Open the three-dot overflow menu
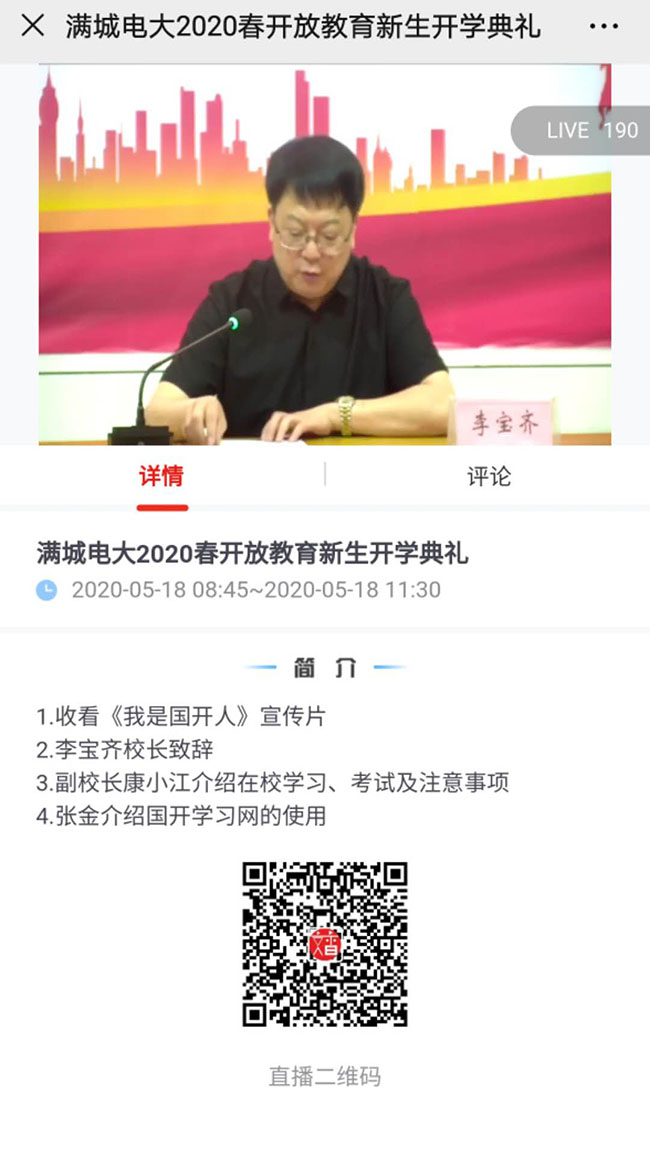The height and width of the screenshot is (1152, 650). coord(603,27)
